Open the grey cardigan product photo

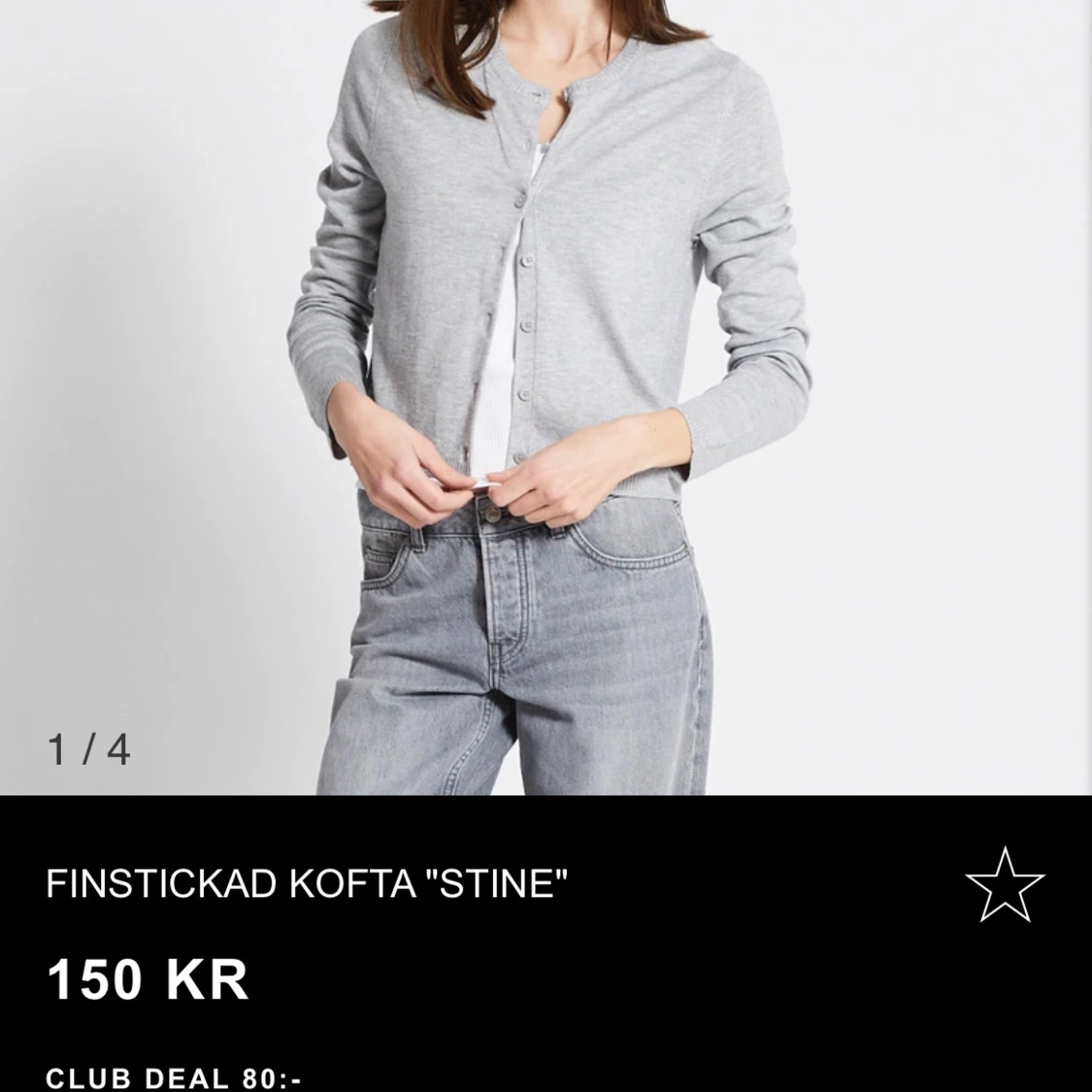tap(546, 388)
